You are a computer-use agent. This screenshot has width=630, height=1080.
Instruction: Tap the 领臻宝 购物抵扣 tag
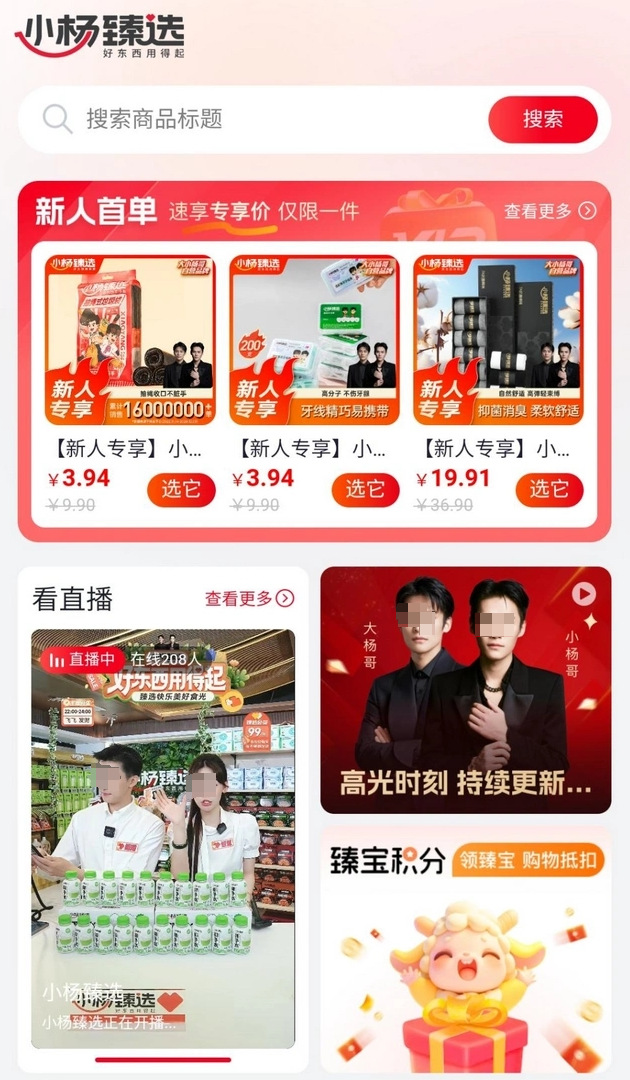(x=528, y=860)
